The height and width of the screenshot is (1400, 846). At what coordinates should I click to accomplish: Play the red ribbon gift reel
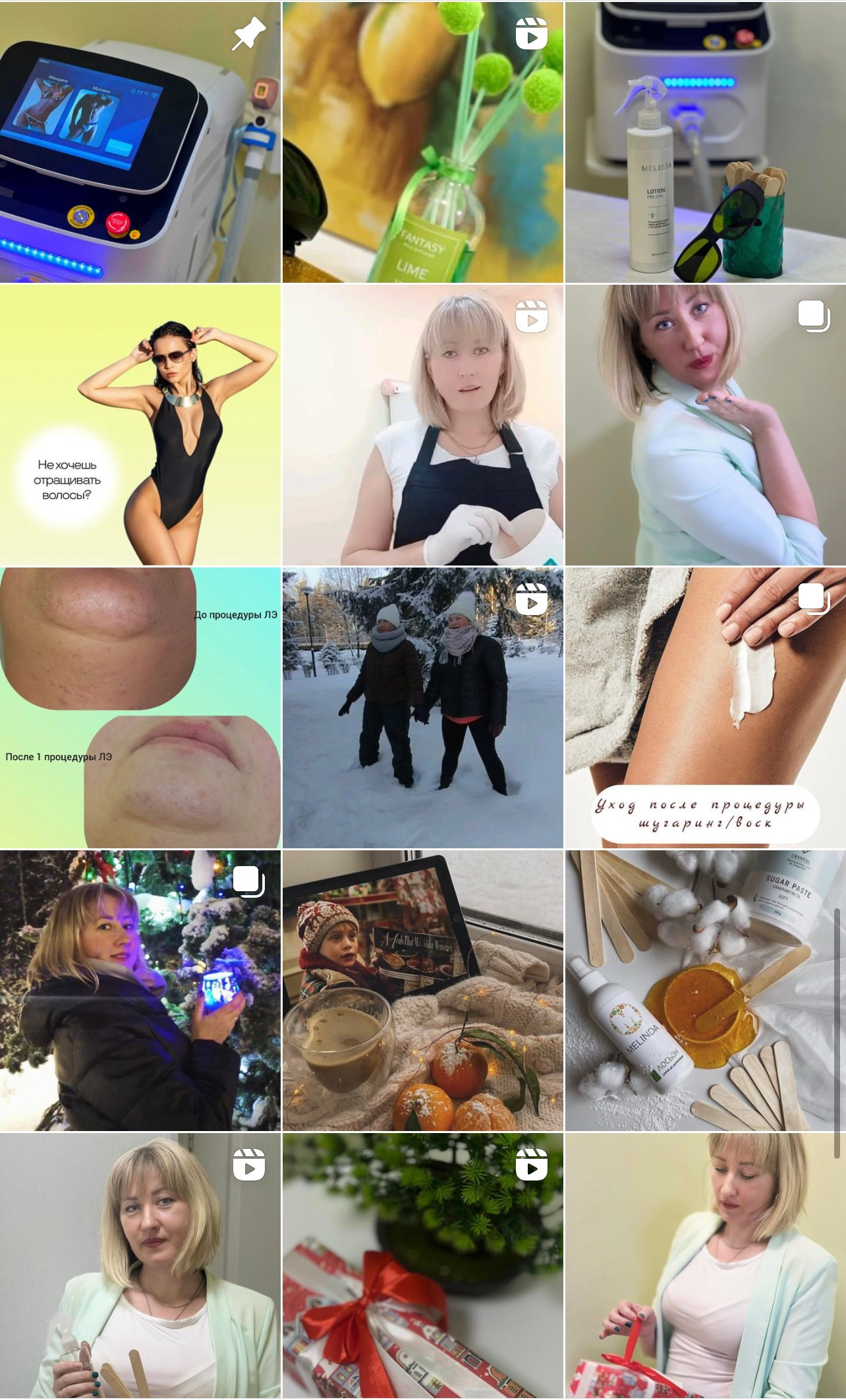(x=423, y=1266)
